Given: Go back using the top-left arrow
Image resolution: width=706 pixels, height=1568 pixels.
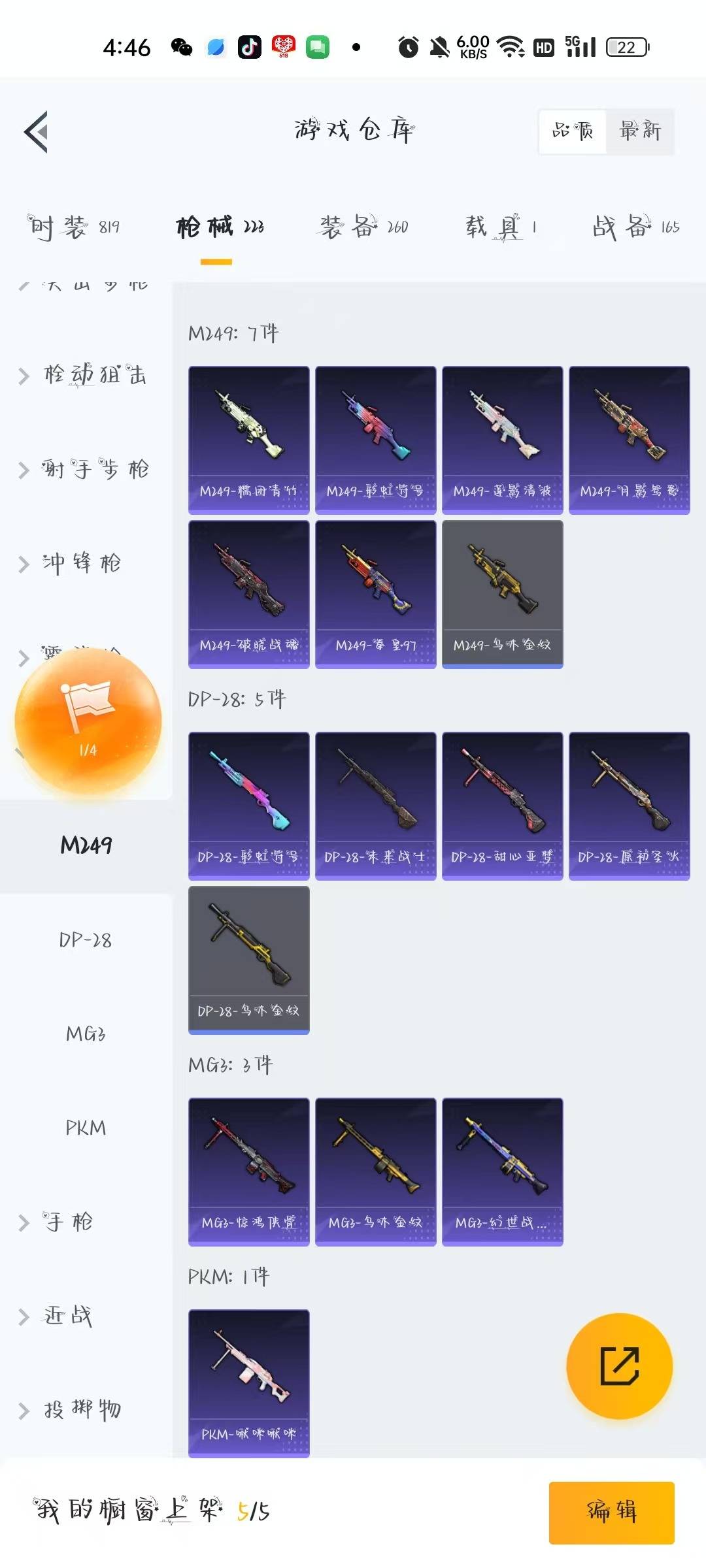Looking at the screenshot, I should (37, 131).
